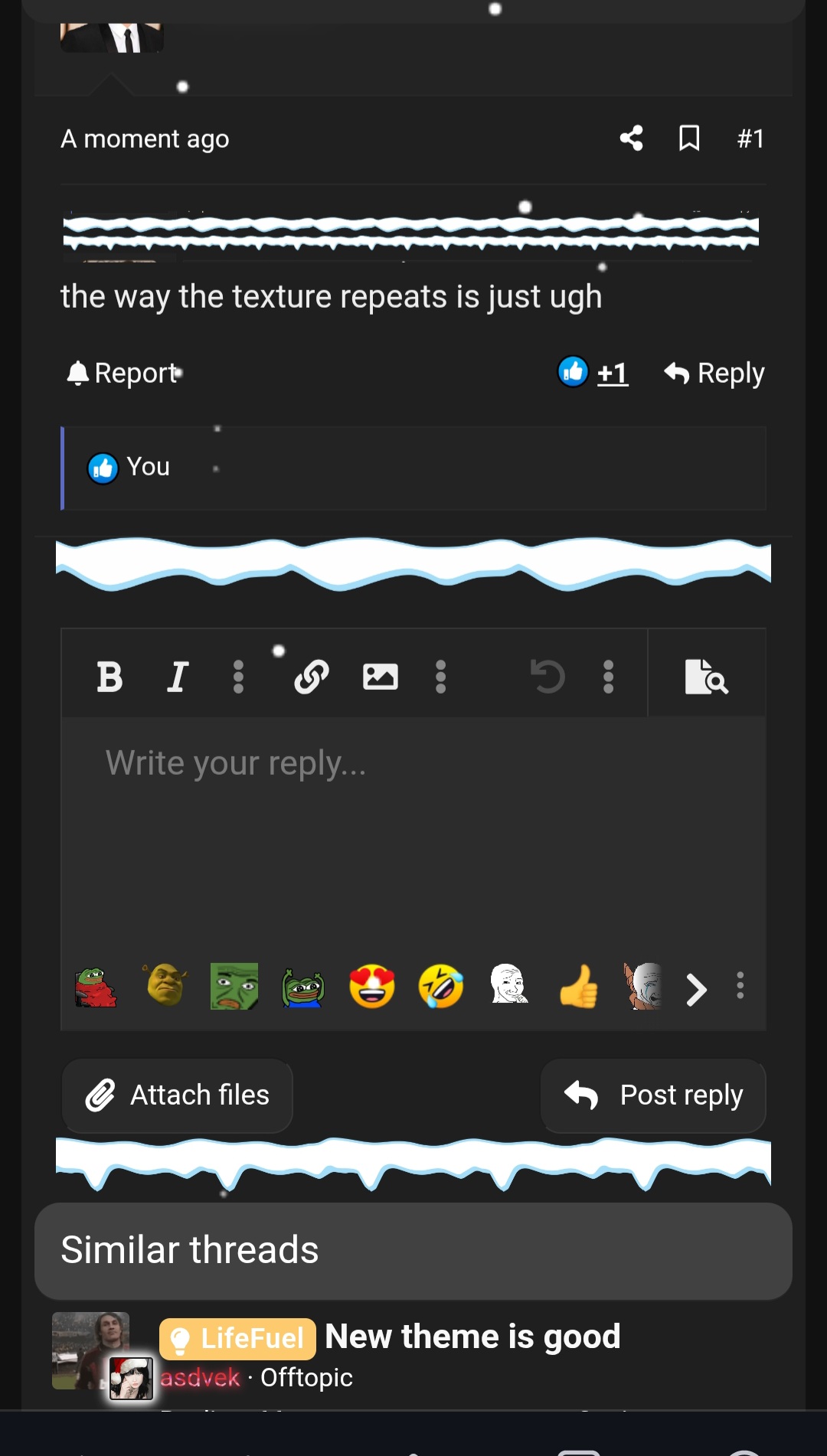This screenshot has height=1456, width=827.
Task: Share the first post
Action: click(x=630, y=139)
